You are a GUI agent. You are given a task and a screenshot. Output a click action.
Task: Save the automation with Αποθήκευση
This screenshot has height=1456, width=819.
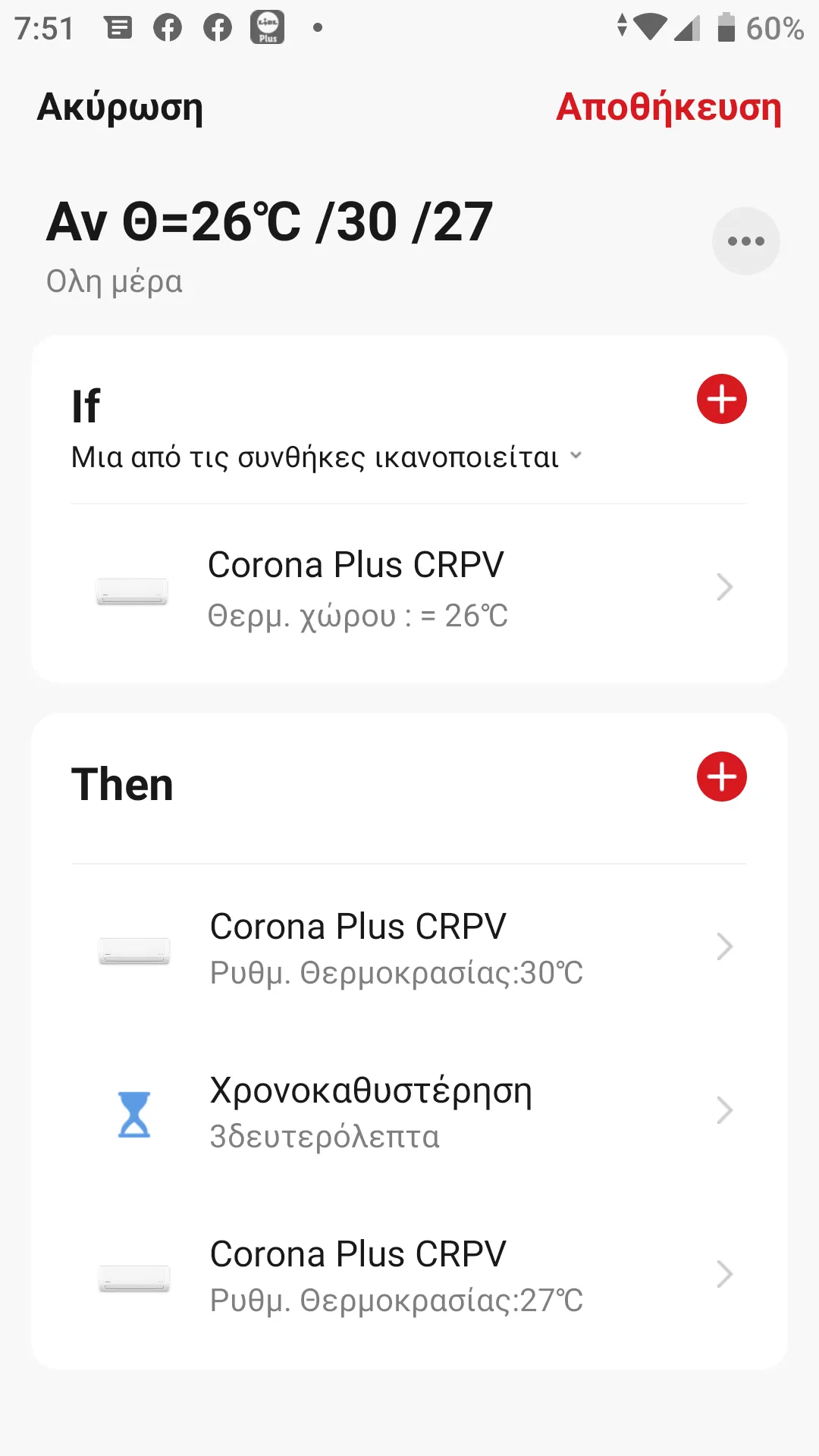[x=668, y=107]
